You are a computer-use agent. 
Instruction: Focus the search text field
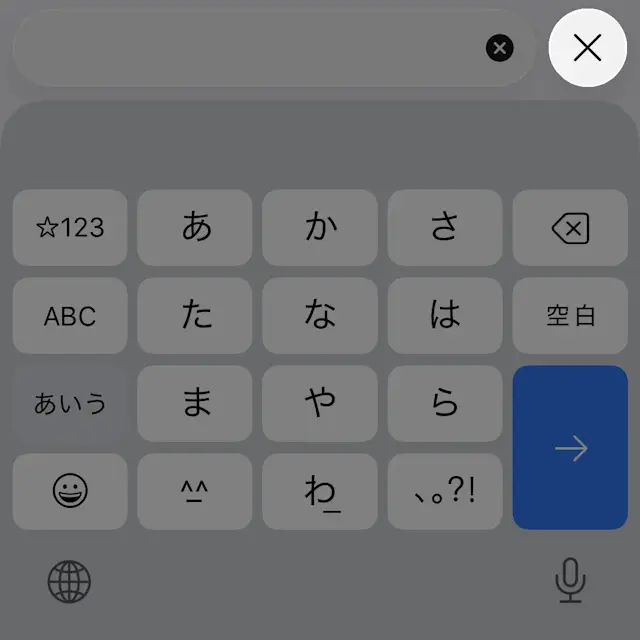coord(250,48)
